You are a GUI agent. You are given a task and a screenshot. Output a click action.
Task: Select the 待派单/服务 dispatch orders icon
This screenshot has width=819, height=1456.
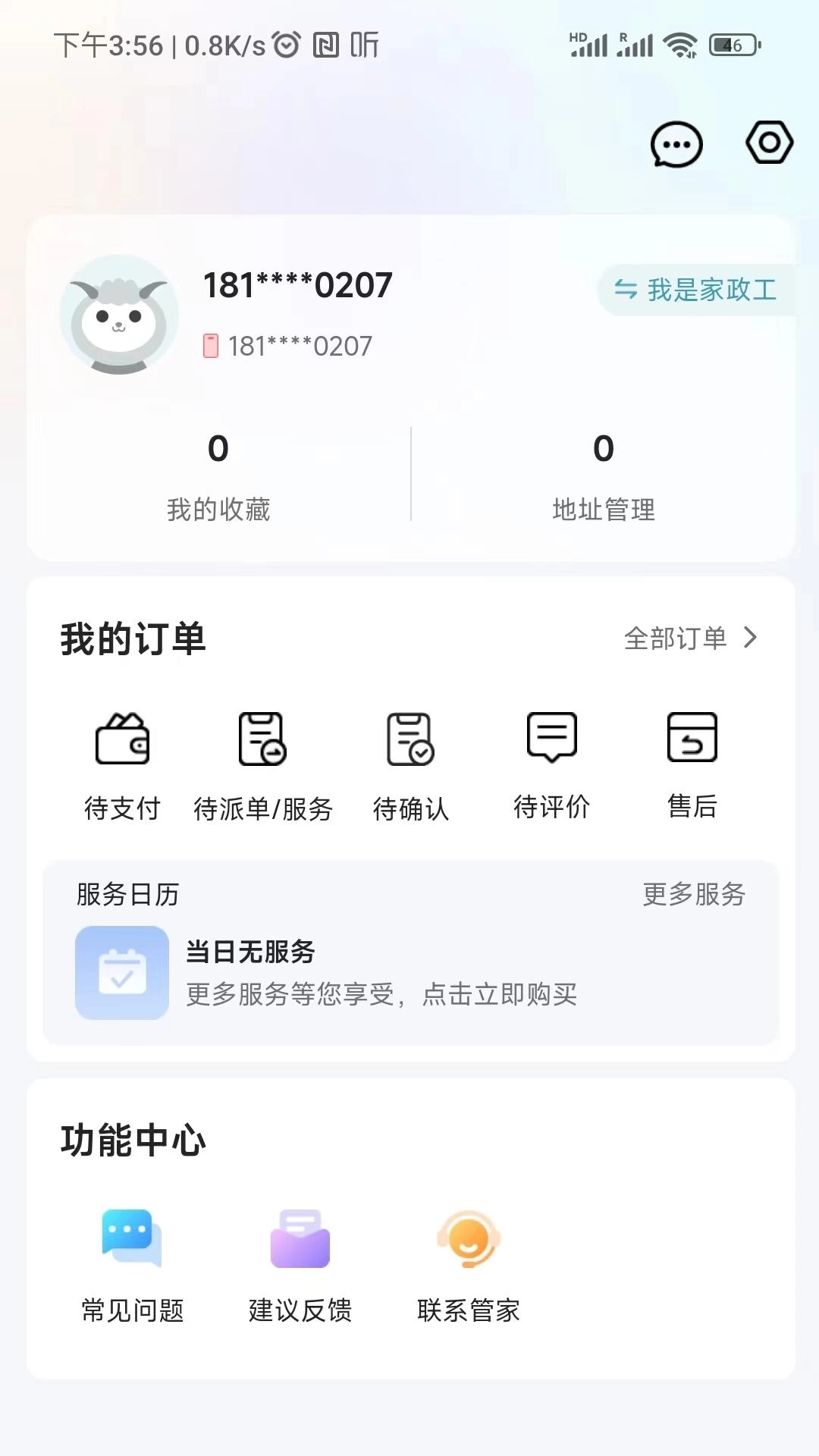tap(262, 739)
